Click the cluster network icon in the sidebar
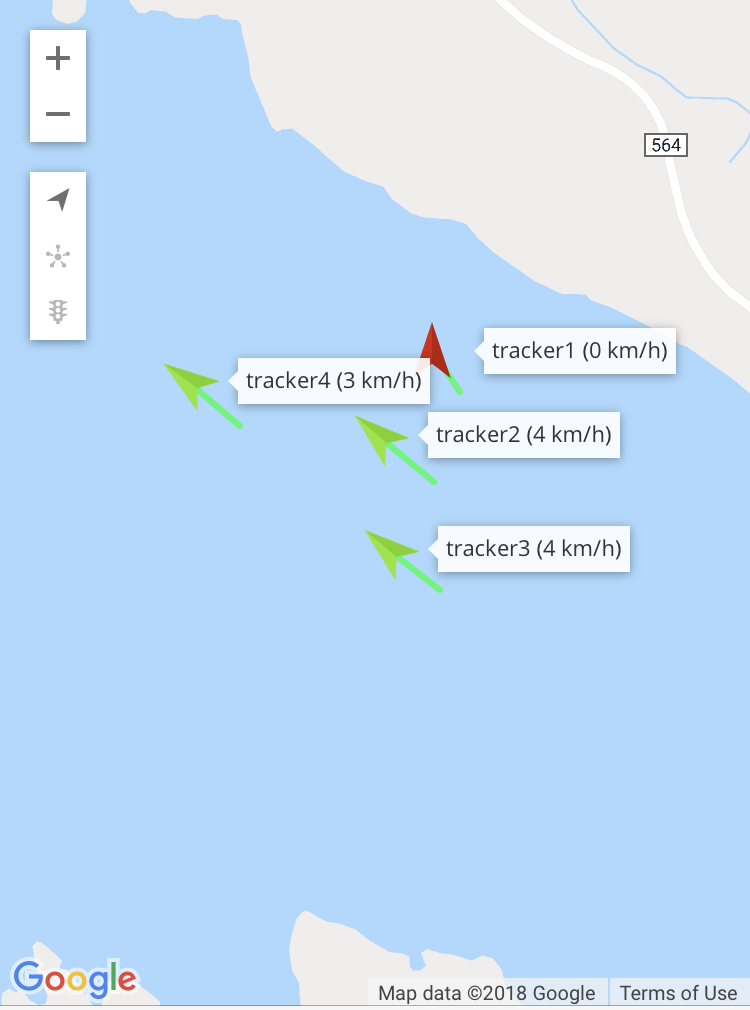Screen dimensions: 750x1010 [x=58, y=256]
